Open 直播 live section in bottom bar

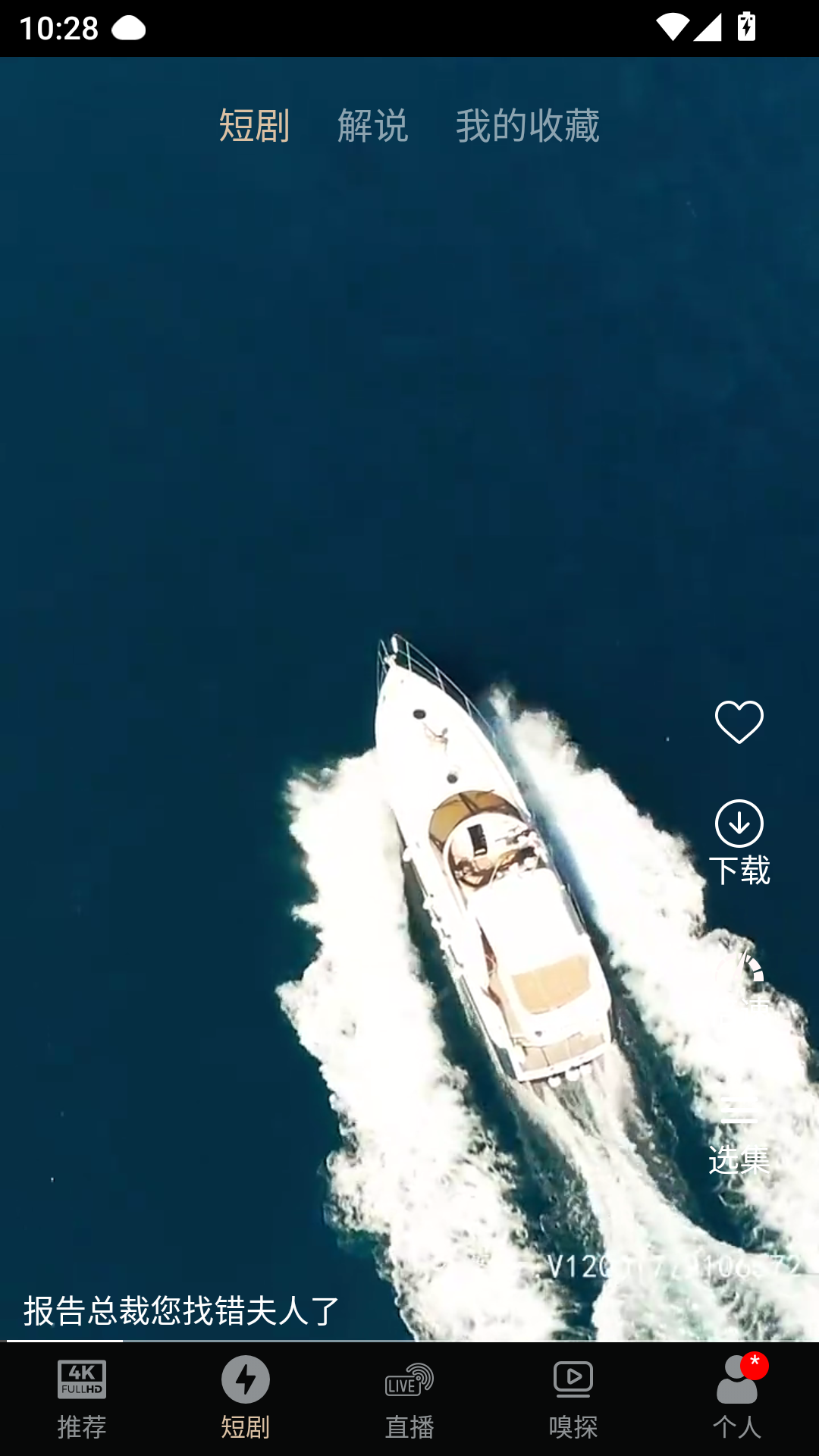pyautogui.click(x=409, y=1399)
